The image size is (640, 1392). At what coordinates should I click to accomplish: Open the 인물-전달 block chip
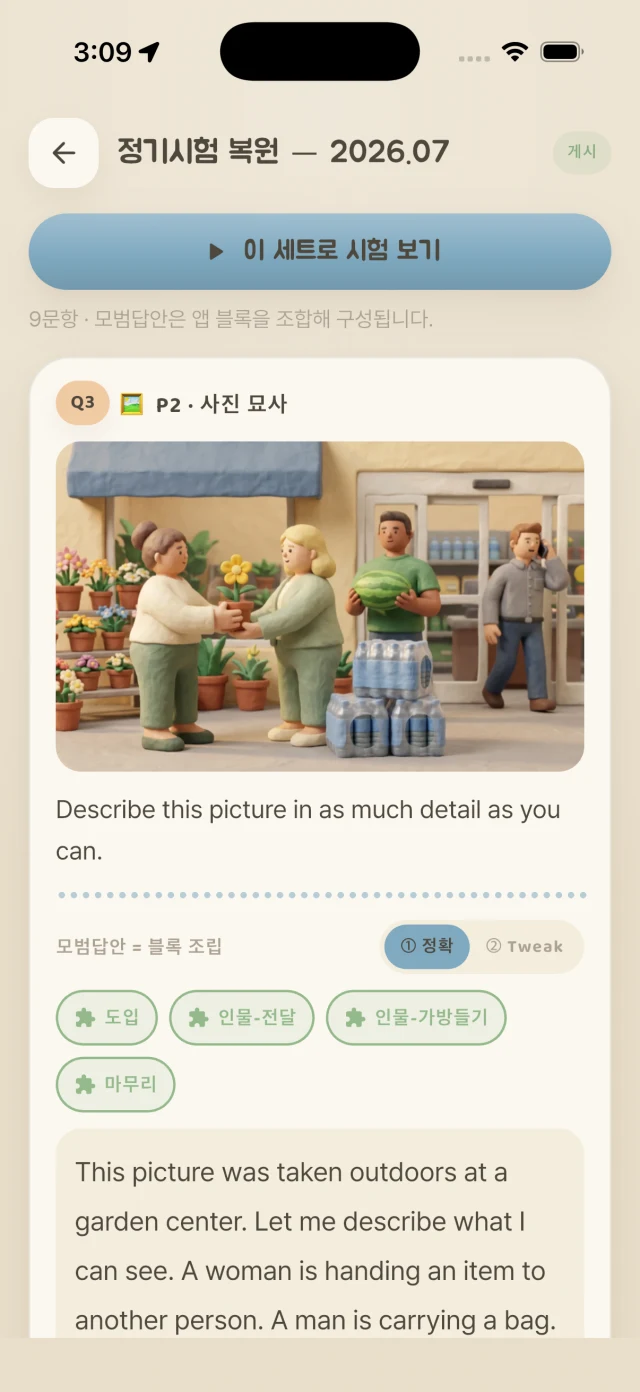click(x=242, y=1018)
